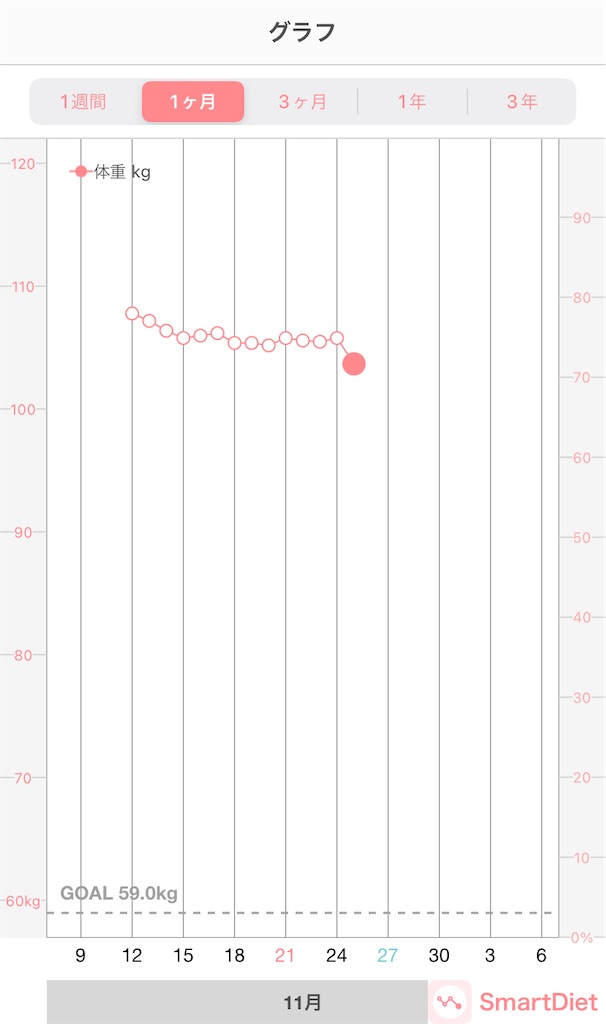Tap the filled latest weight data point
This screenshot has height=1024, width=606.
coord(354,364)
